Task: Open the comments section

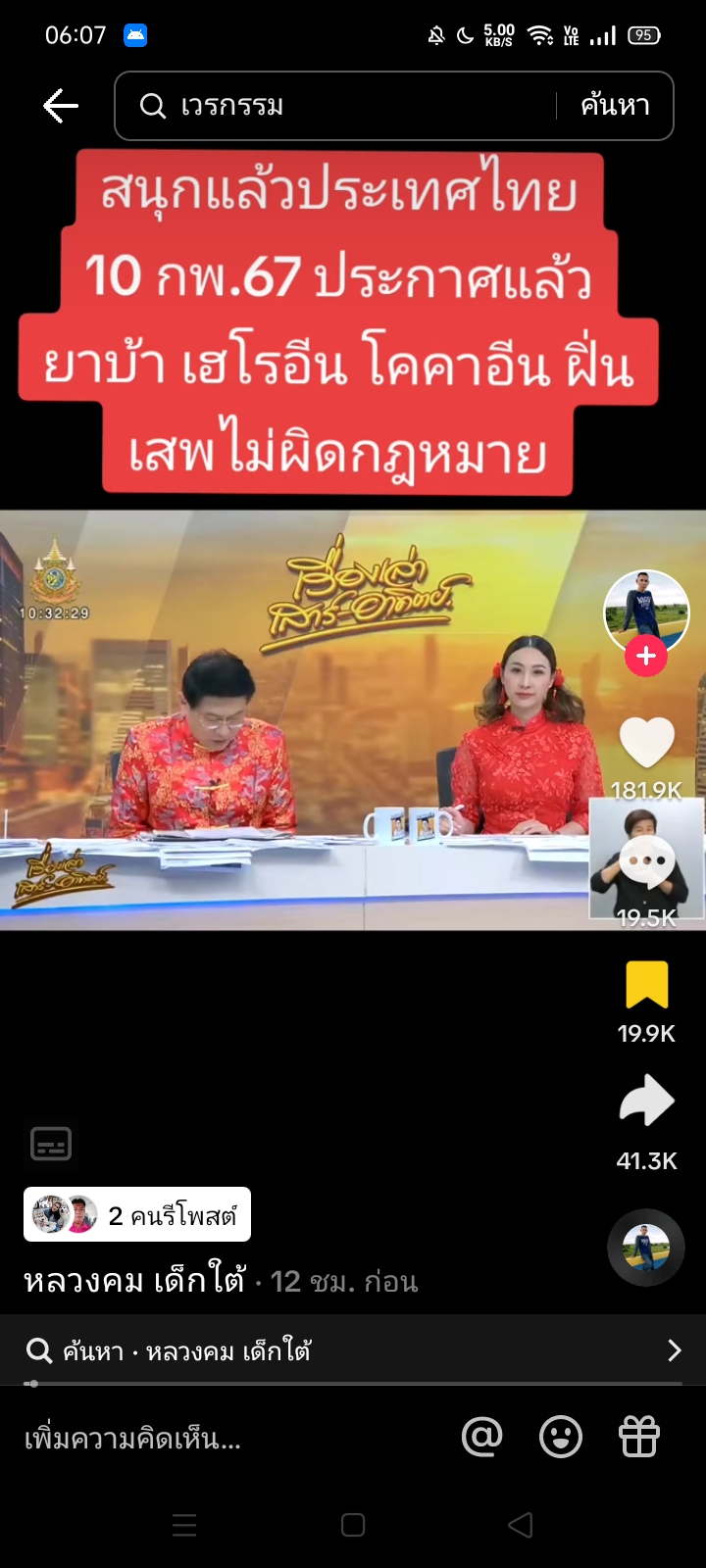Action: (x=646, y=862)
